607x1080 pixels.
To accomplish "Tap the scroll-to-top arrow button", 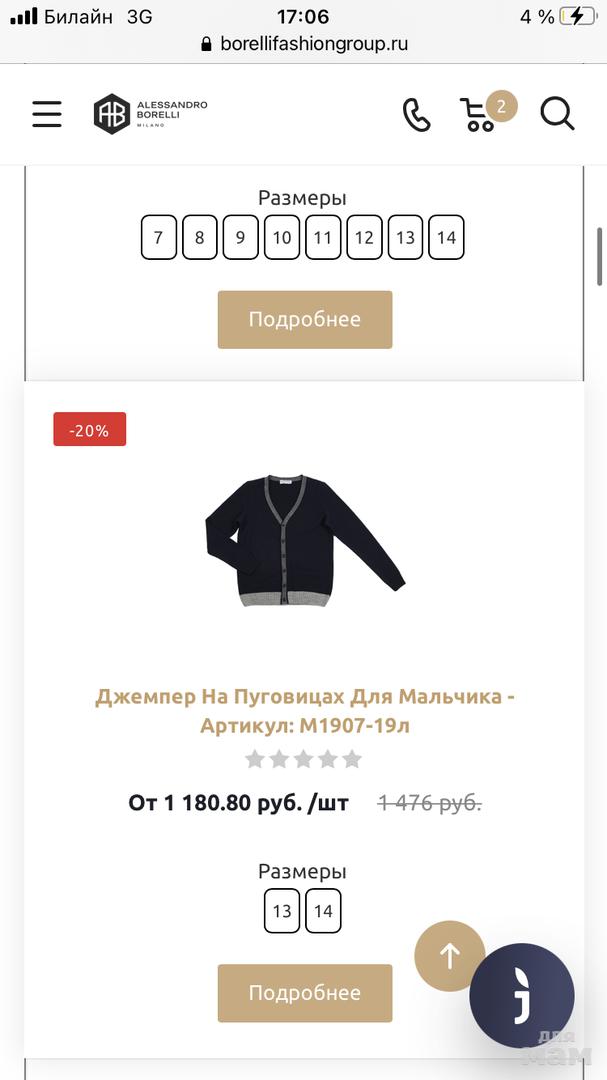I will coord(450,956).
